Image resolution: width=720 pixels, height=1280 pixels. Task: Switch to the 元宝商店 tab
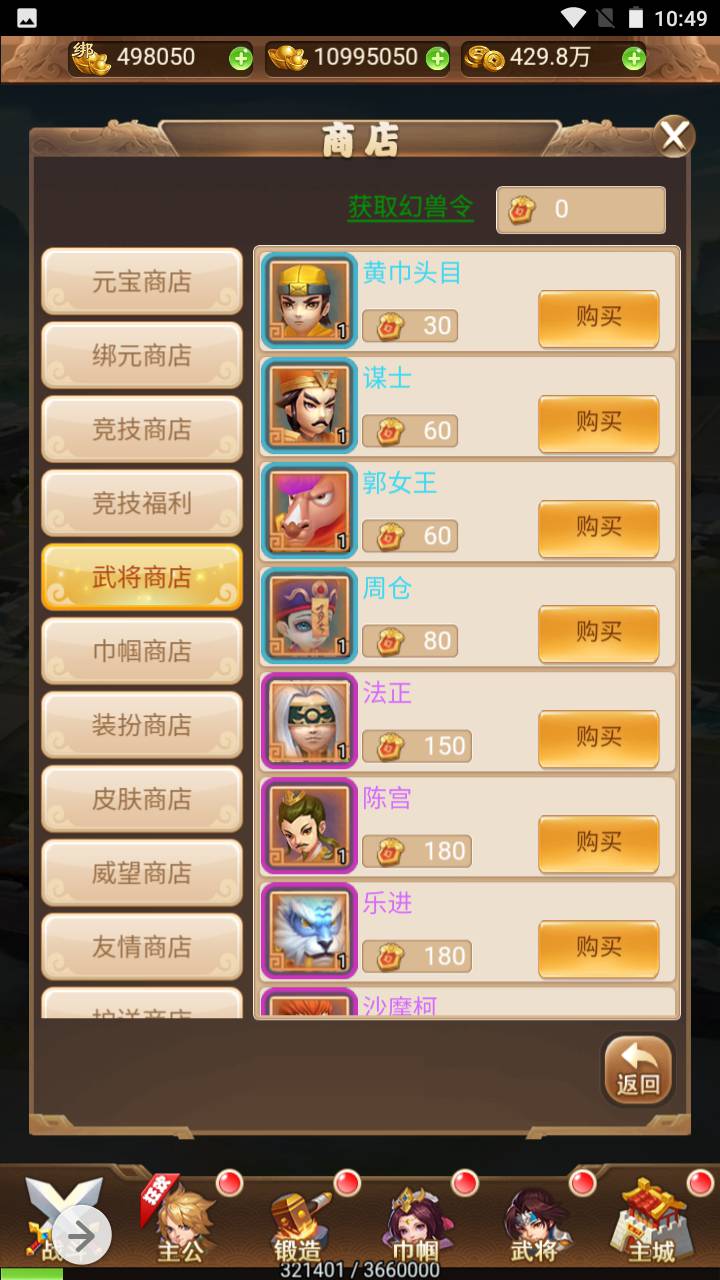coord(142,282)
